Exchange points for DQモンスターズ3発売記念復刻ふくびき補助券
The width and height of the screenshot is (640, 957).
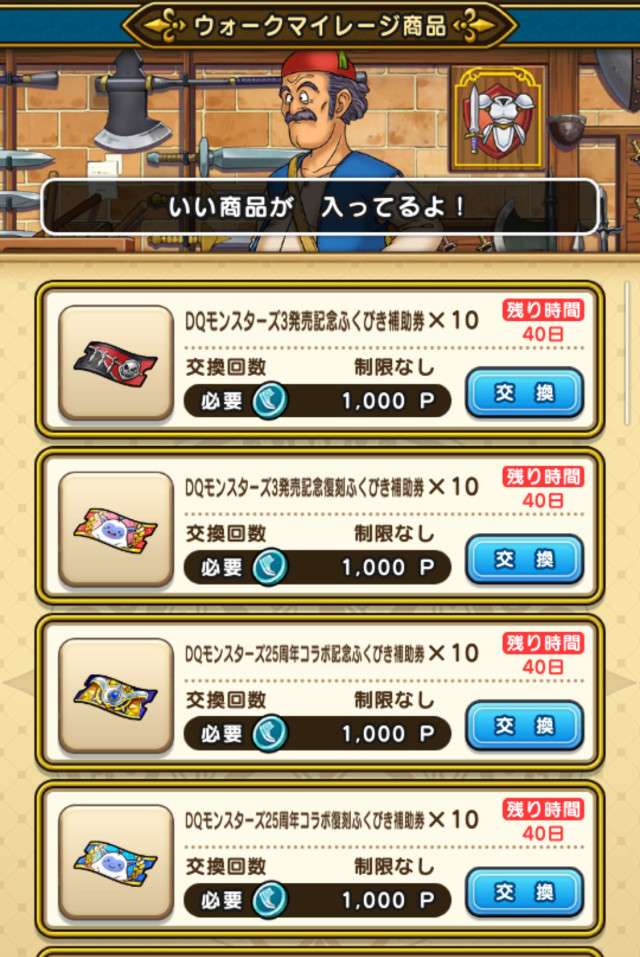click(524, 560)
